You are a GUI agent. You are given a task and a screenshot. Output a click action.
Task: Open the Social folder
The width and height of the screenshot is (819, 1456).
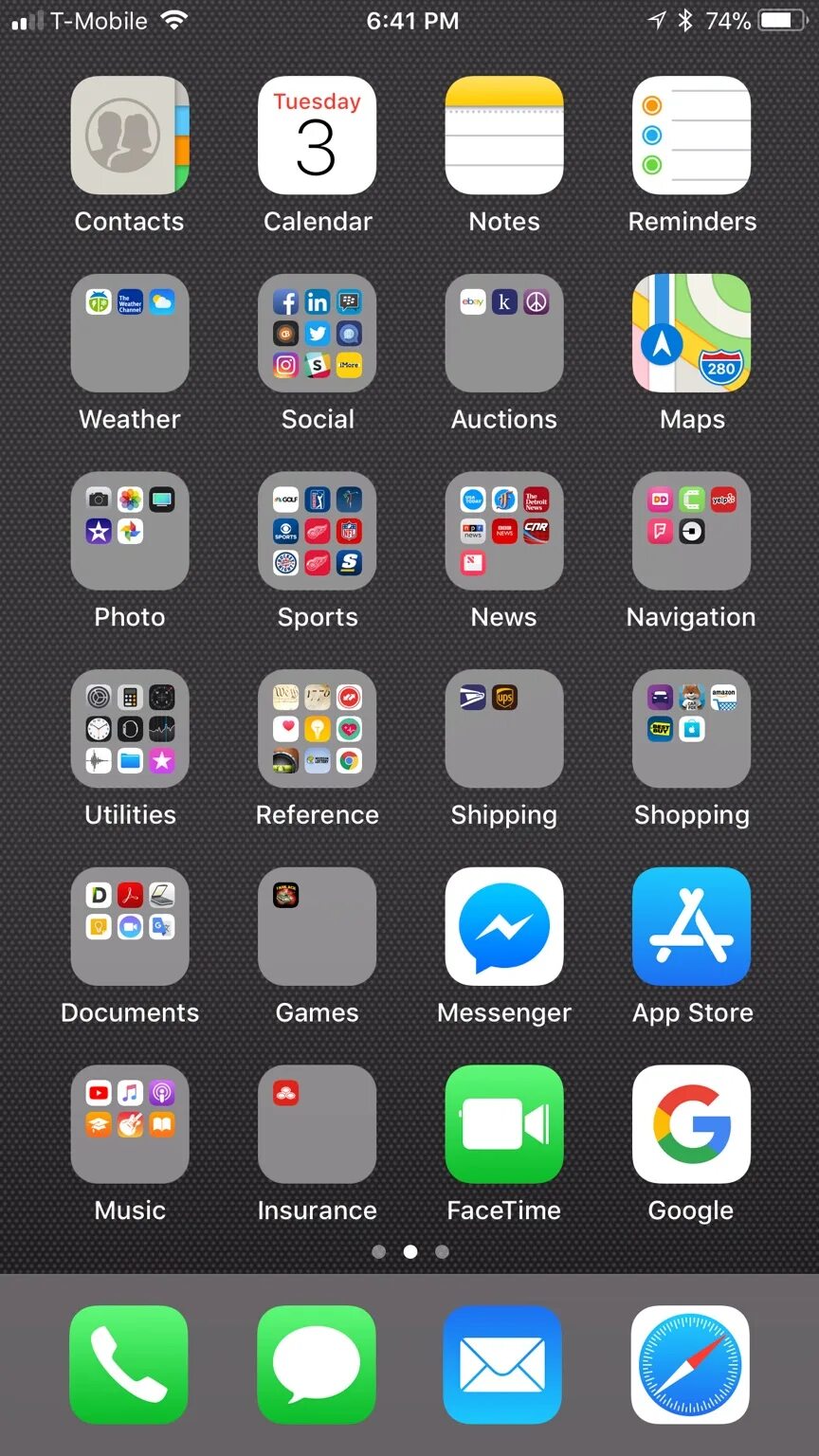317,334
